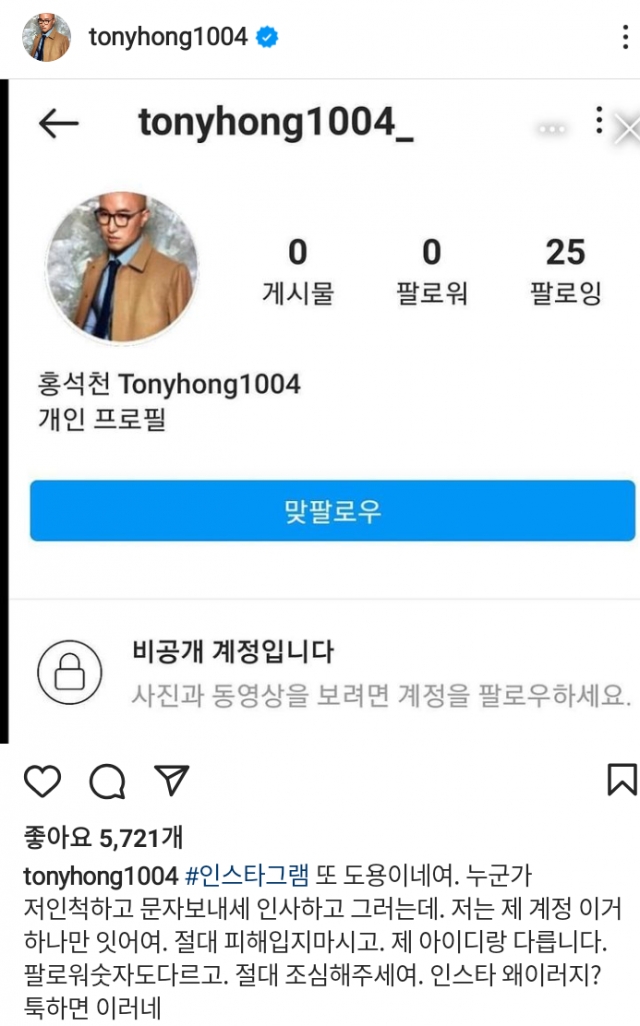This screenshot has width=640, height=1026.
Task: Like this post with the heart icon
Action: 41,780
